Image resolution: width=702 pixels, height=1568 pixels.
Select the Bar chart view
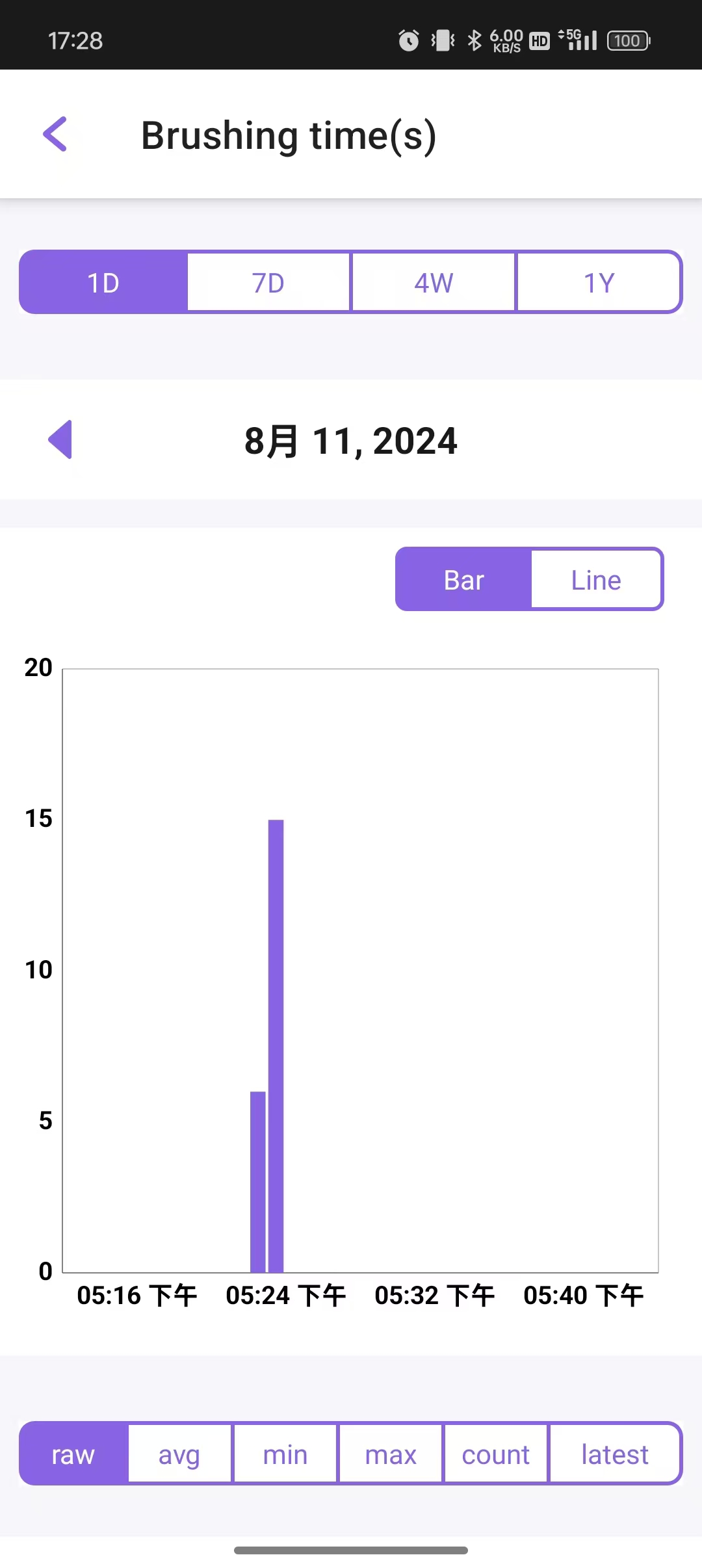pyautogui.click(x=463, y=580)
